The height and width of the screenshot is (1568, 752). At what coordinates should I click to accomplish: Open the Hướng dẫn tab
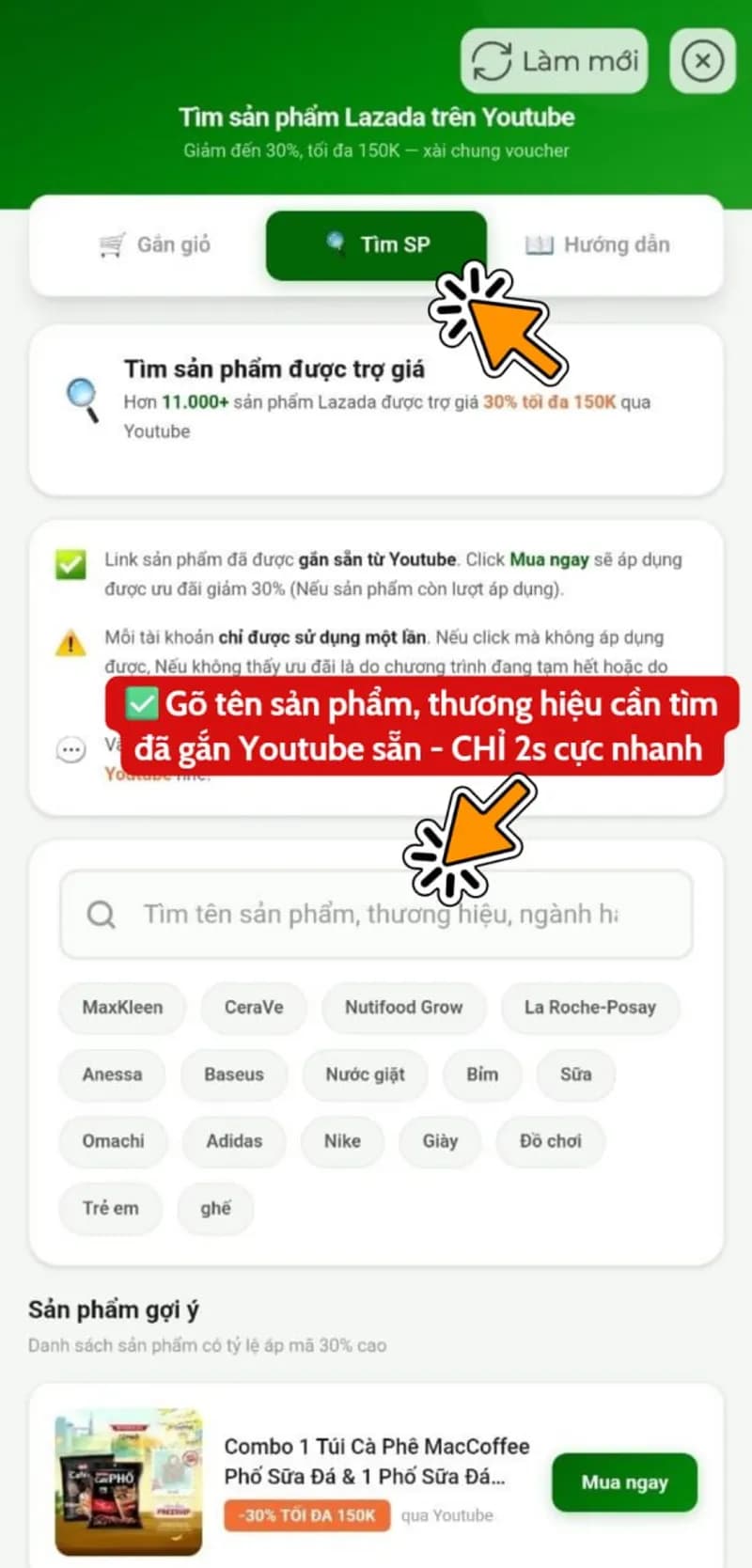click(598, 245)
